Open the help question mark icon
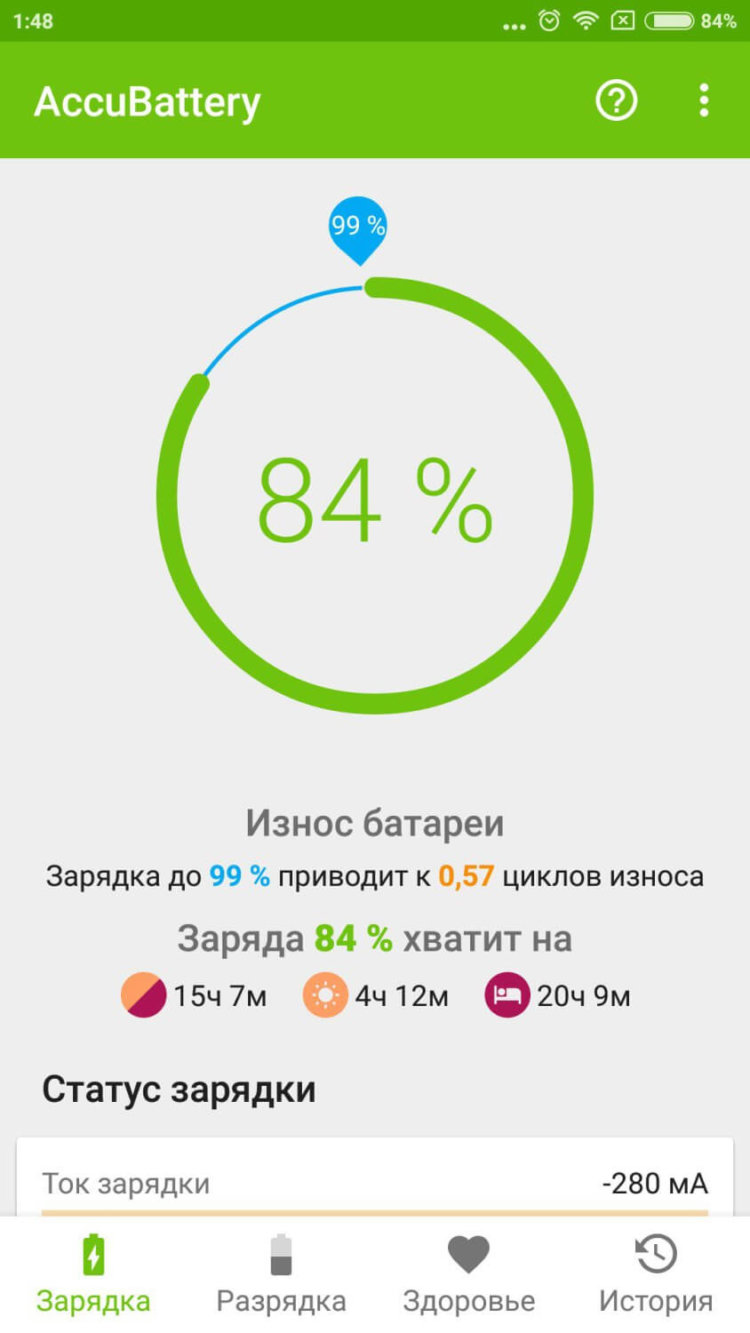 click(x=616, y=101)
